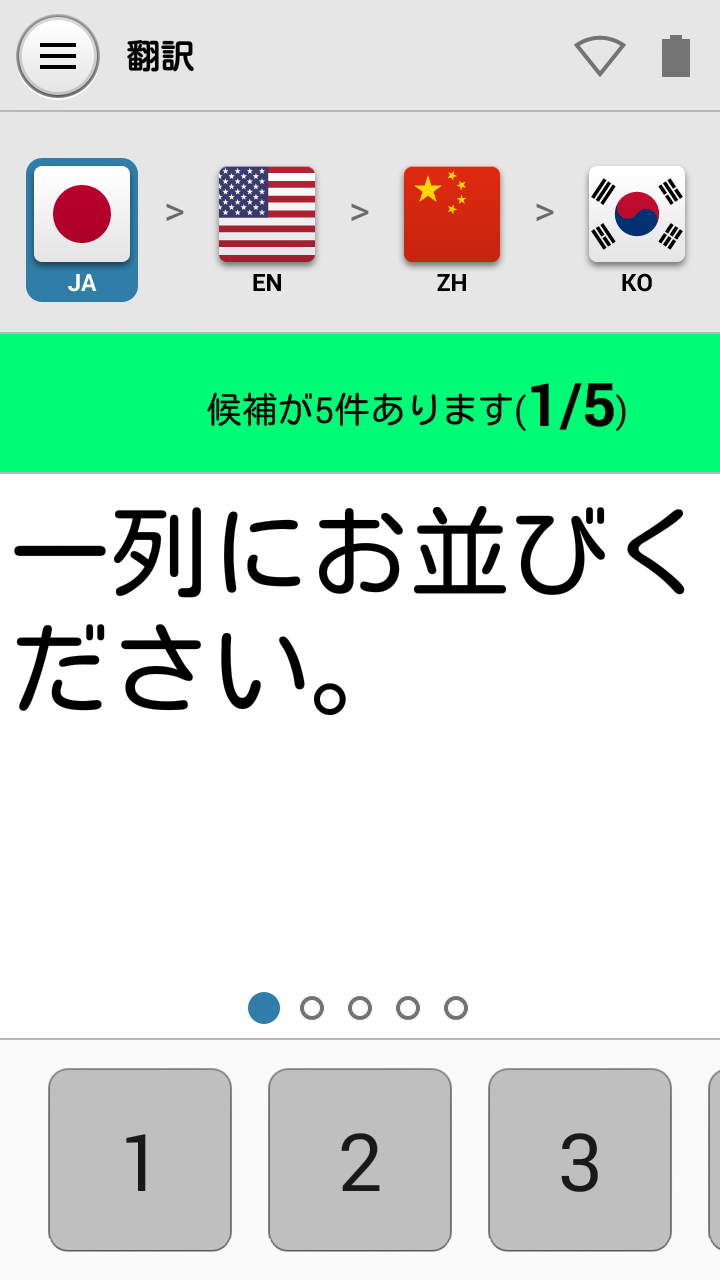Tap the number 1 button
Image resolution: width=720 pixels, height=1280 pixels.
click(140, 1160)
